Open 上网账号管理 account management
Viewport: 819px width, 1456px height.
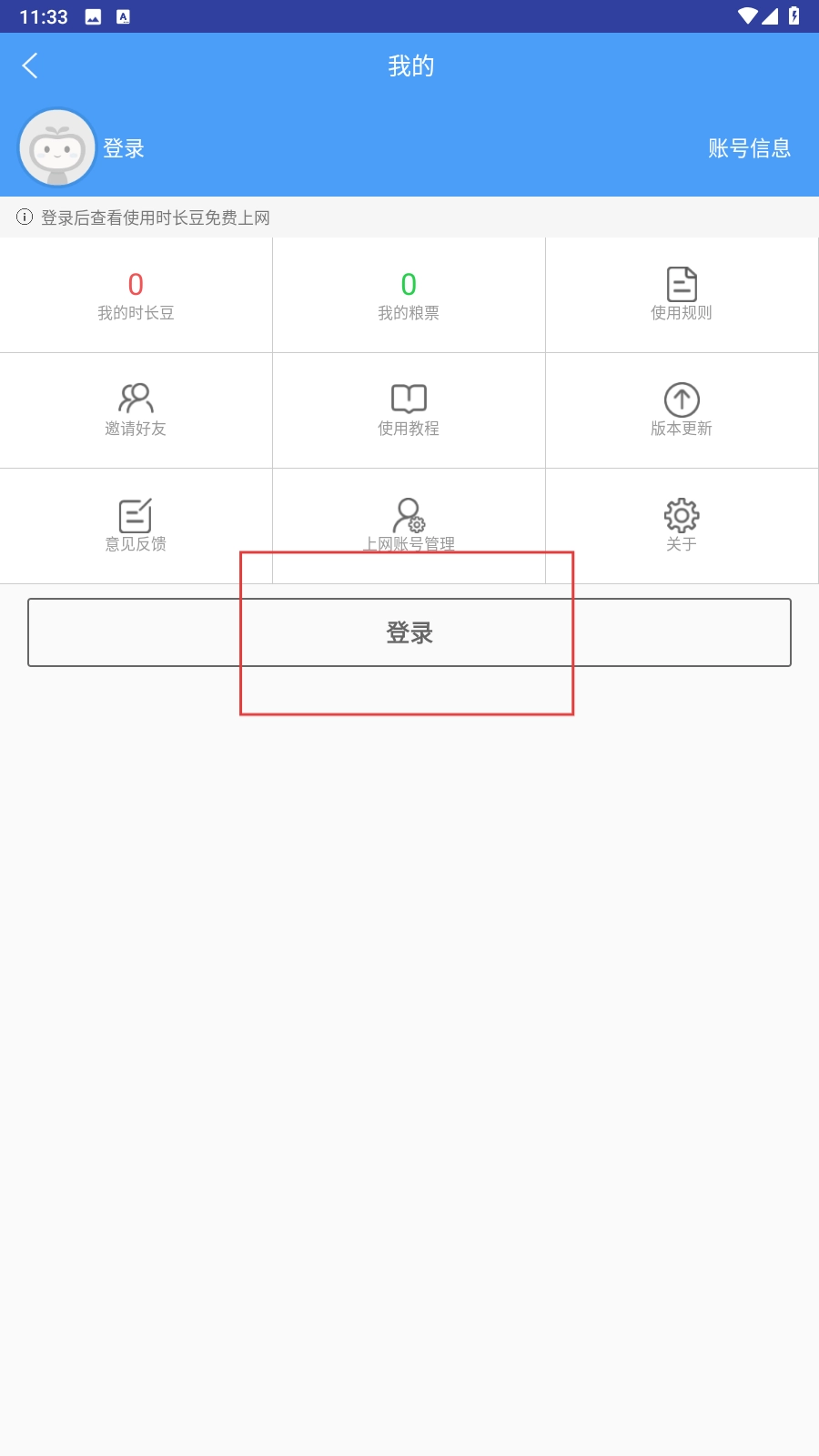409,525
